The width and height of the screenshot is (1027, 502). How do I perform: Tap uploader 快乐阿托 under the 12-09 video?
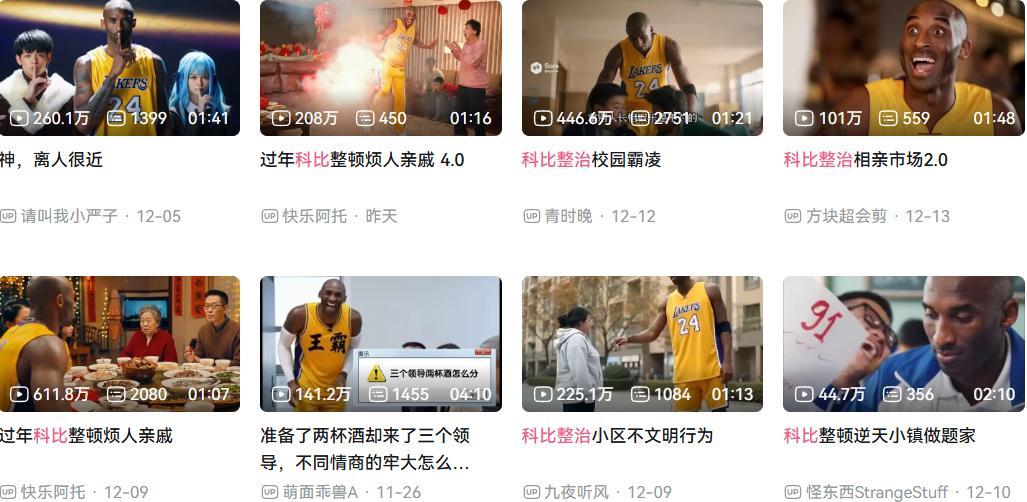pyautogui.click(x=56, y=492)
